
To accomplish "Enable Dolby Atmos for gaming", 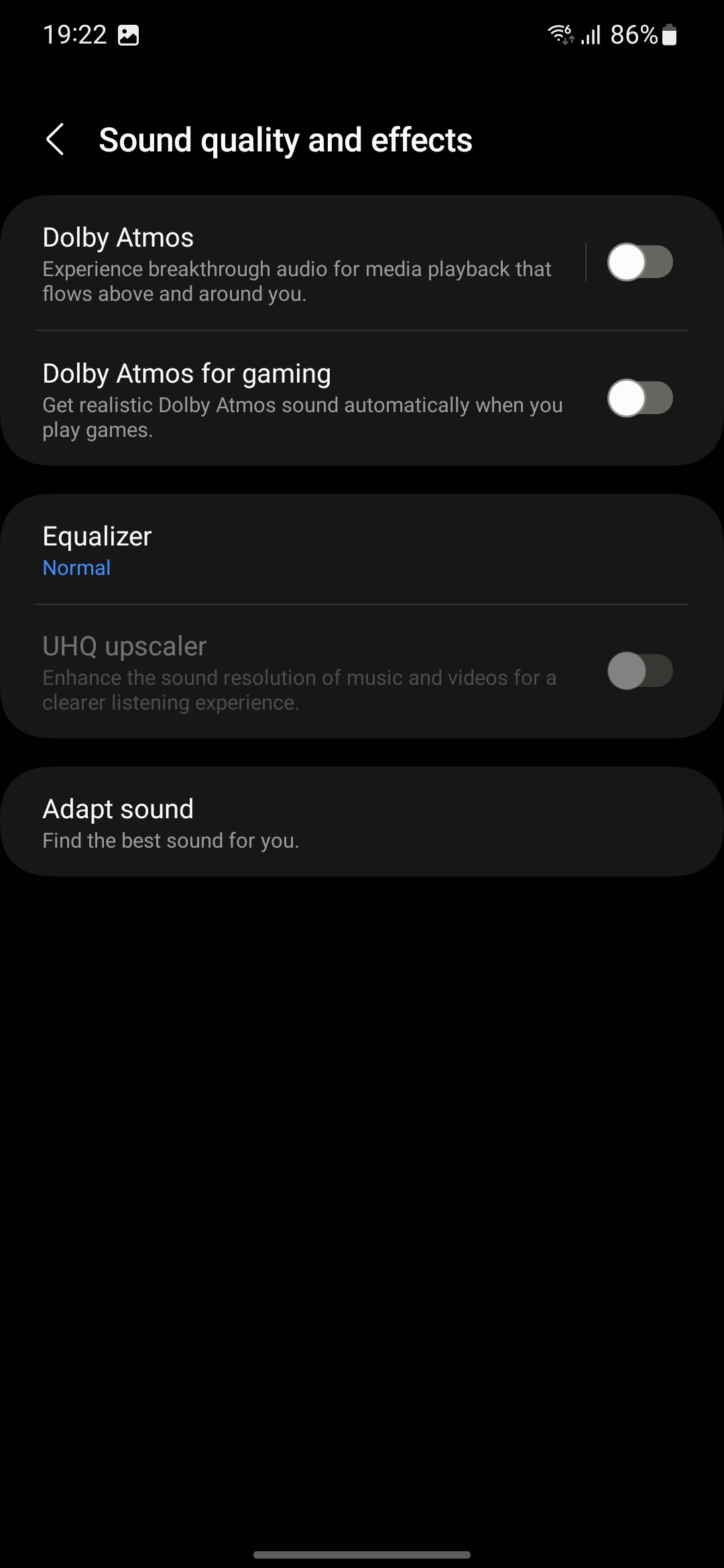I will 640,398.
